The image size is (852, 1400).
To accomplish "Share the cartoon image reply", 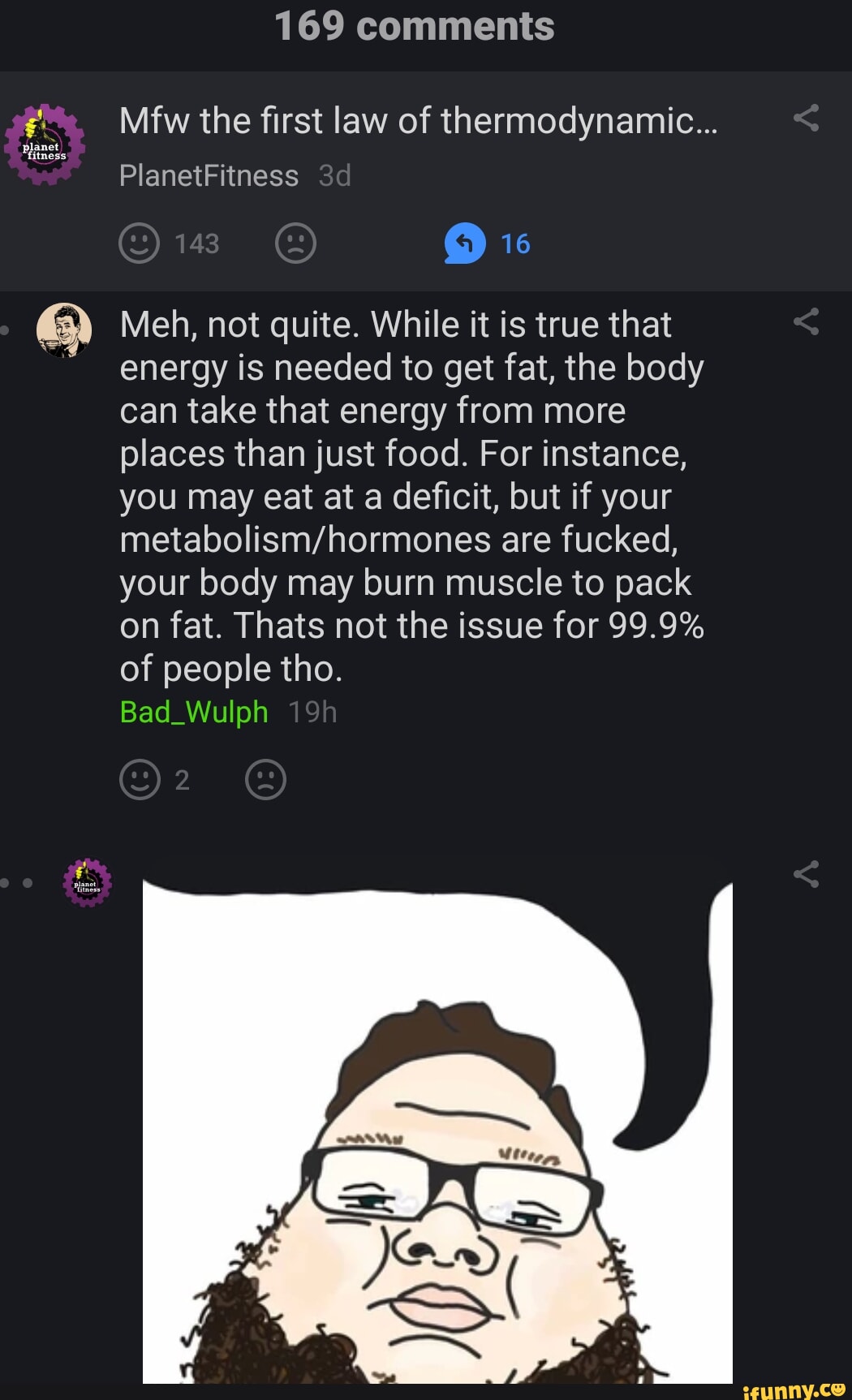I will point(806,874).
